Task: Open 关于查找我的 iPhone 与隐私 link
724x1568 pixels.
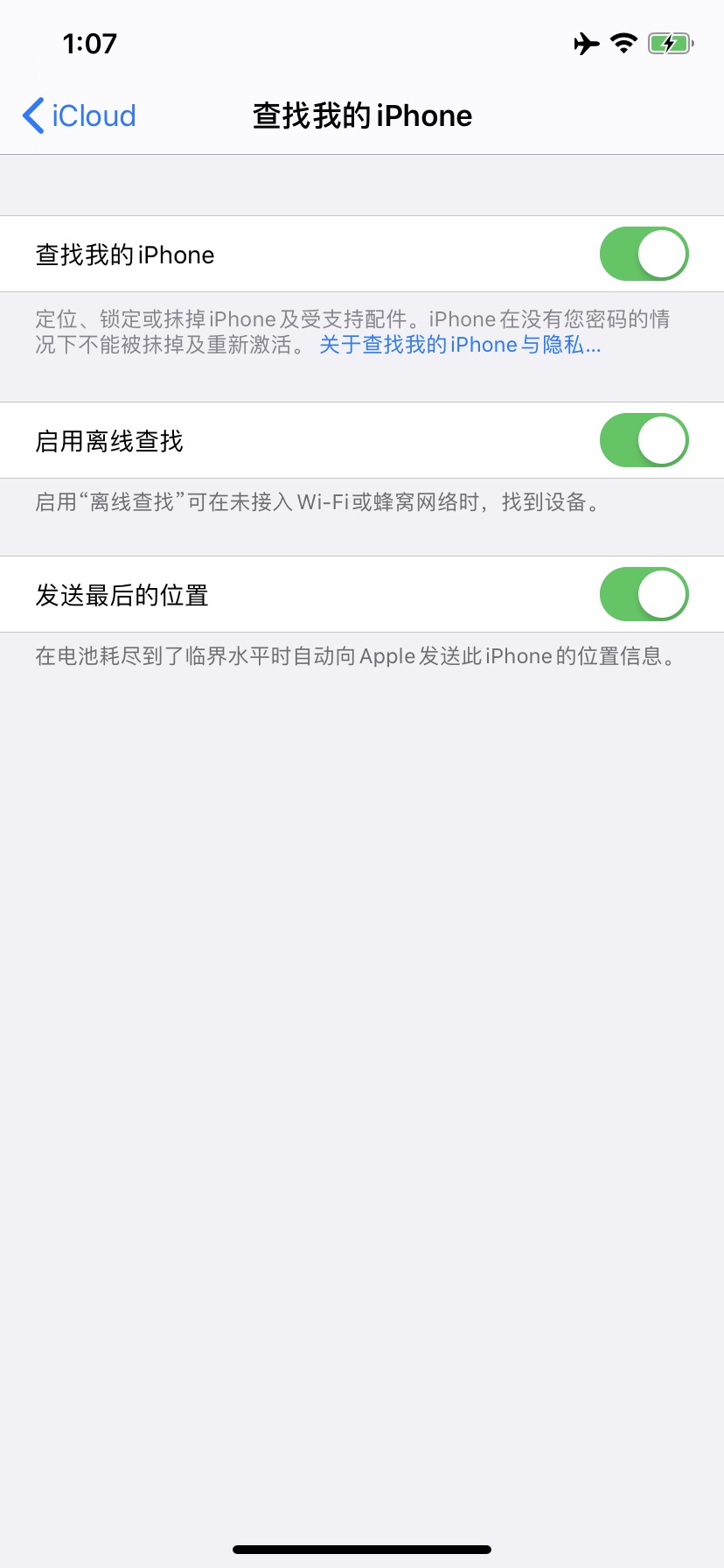Action: pos(460,345)
